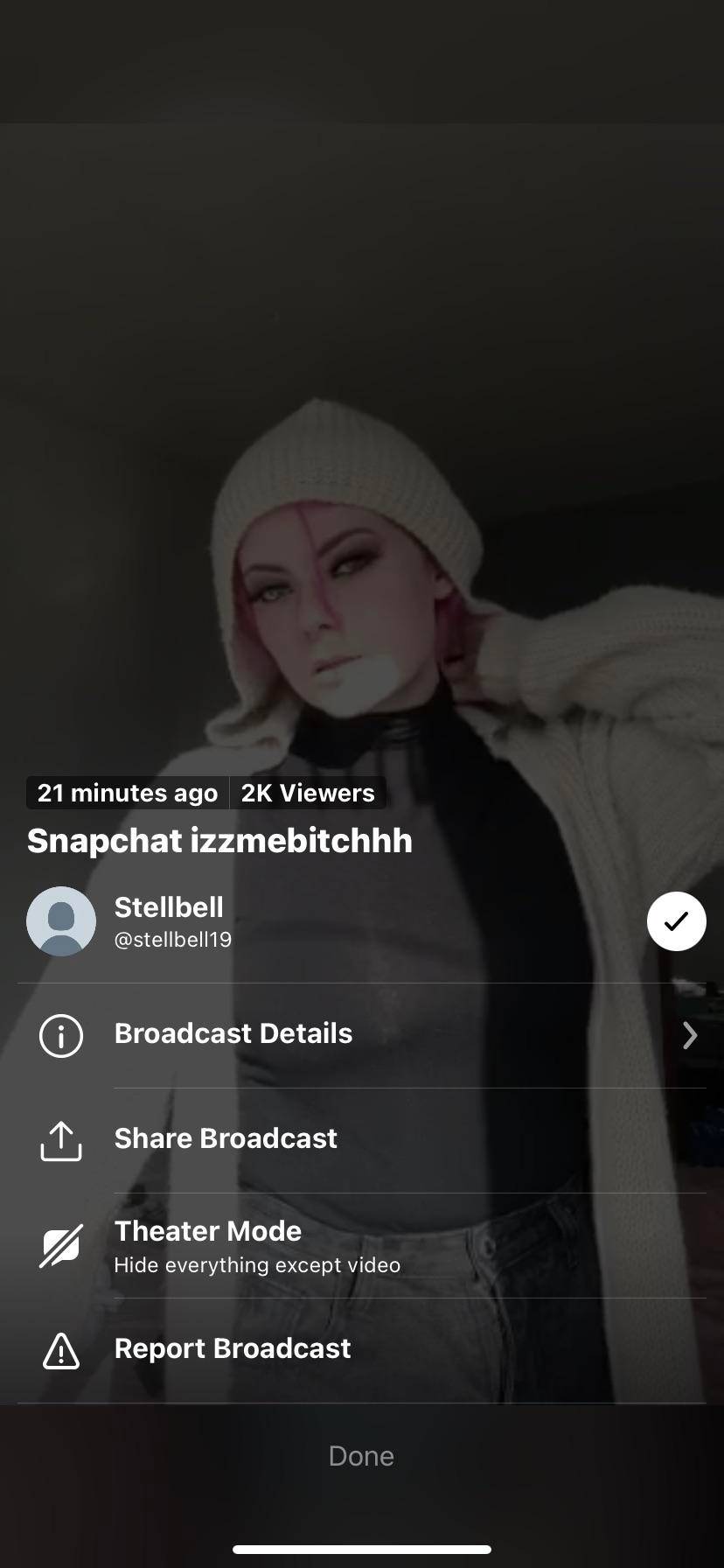Screen dimensions: 724x1568
Task: Tap the 2K Viewers badge
Action: pos(308,793)
